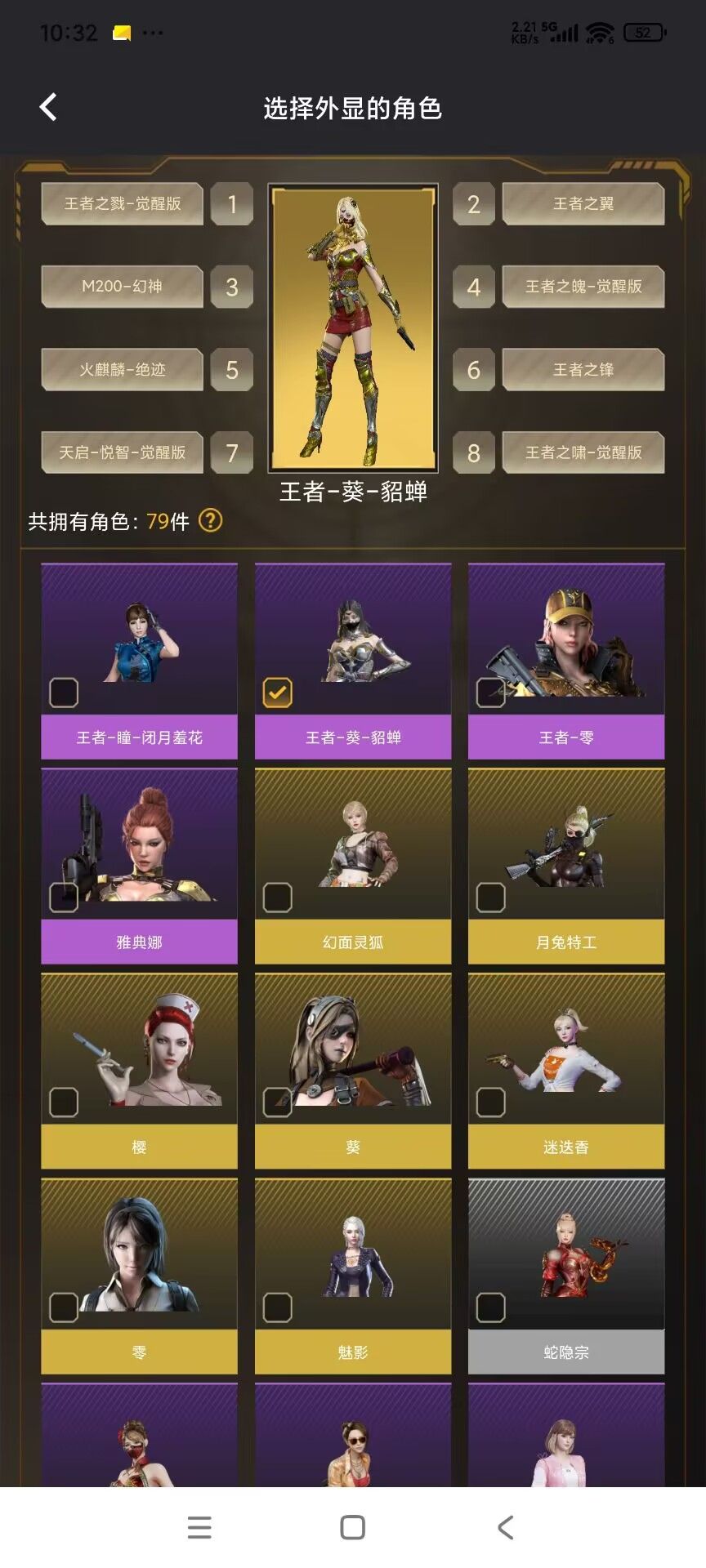Check the 蛇隐宗 character box
Screen dimensions: 706x1568
click(490, 1307)
